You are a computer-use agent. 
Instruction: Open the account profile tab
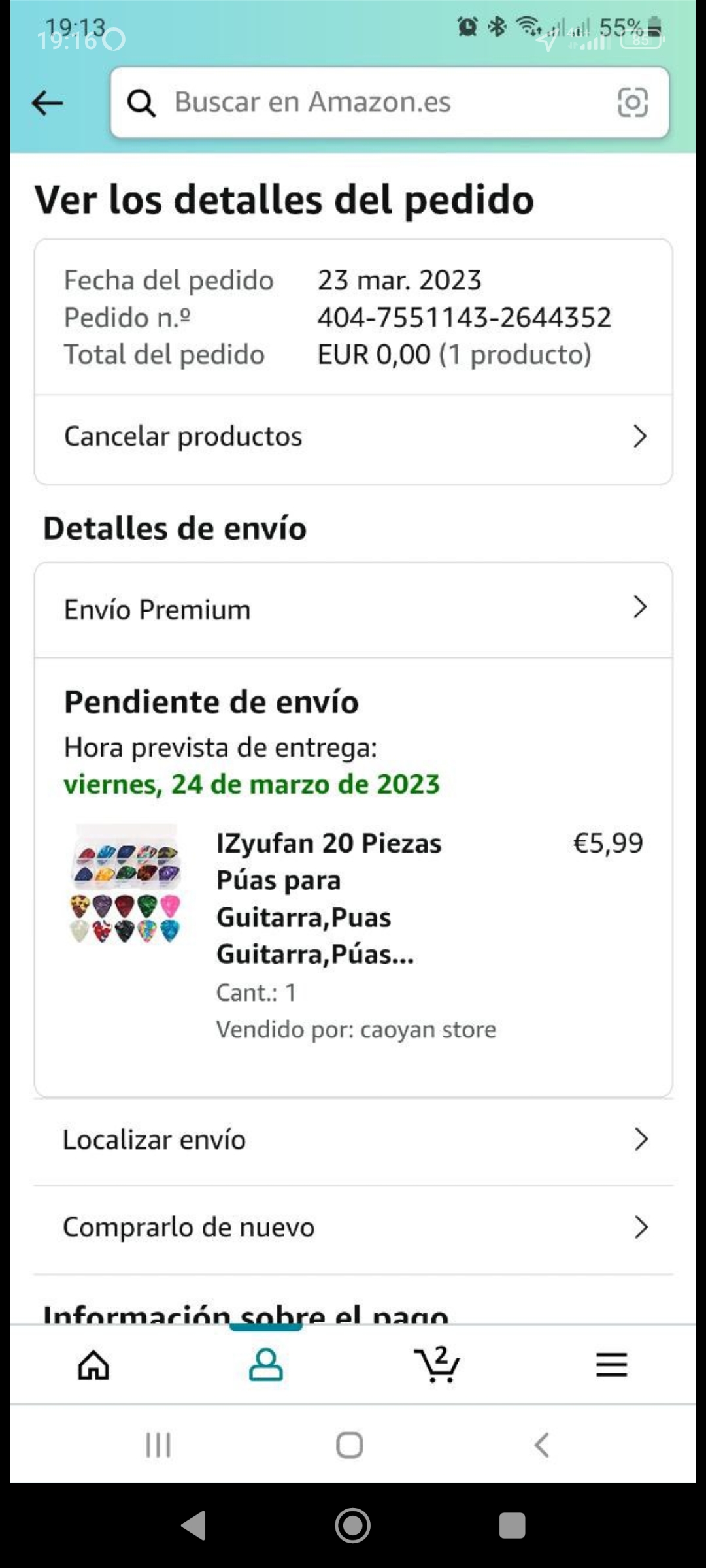[x=265, y=1365]
